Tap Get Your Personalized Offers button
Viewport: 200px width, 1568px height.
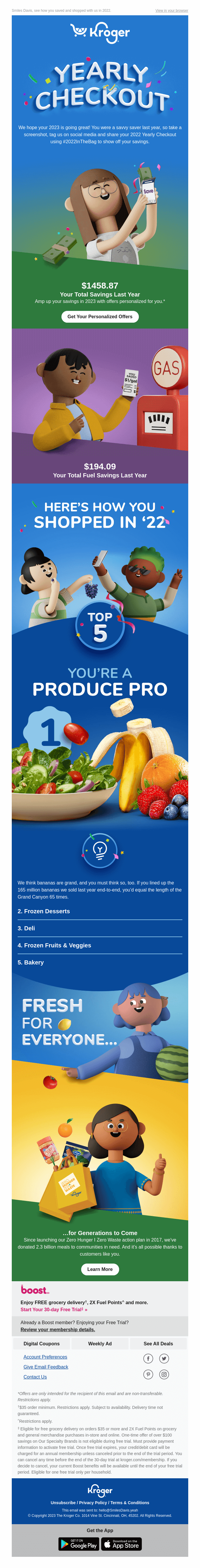coord(100,316)
